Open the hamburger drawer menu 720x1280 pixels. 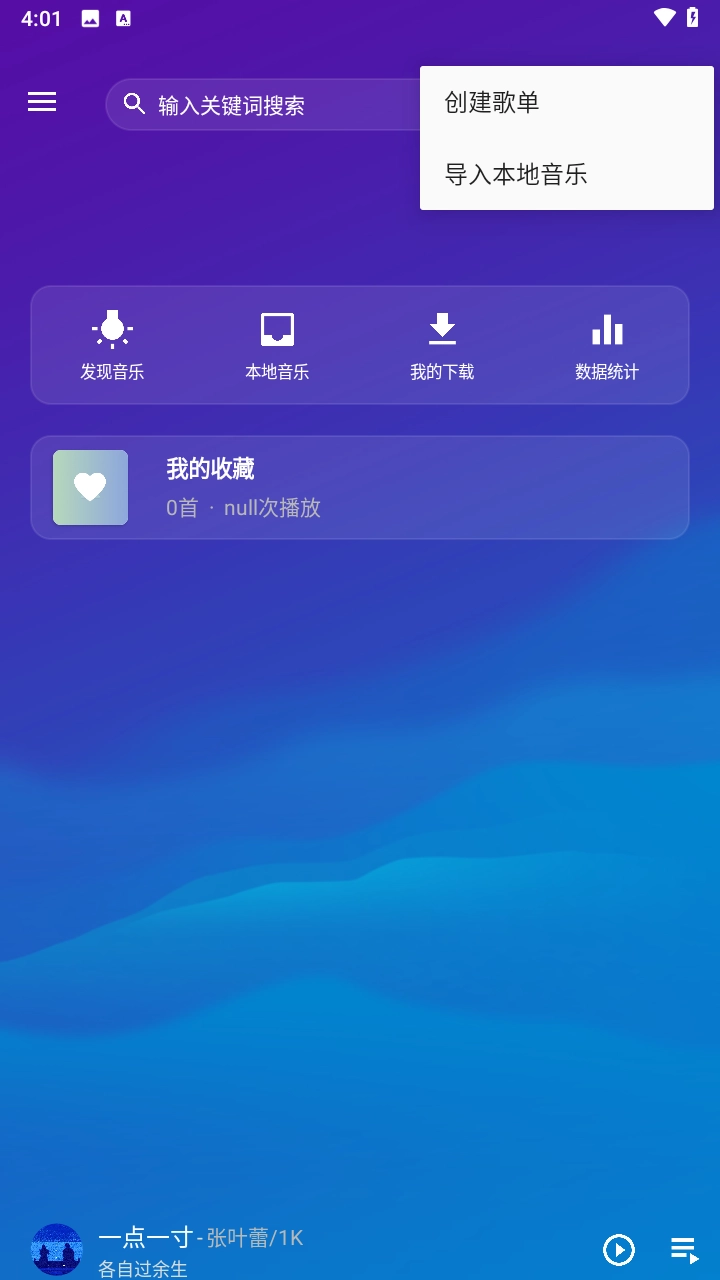pyautogui.click(x=42, y=102)
